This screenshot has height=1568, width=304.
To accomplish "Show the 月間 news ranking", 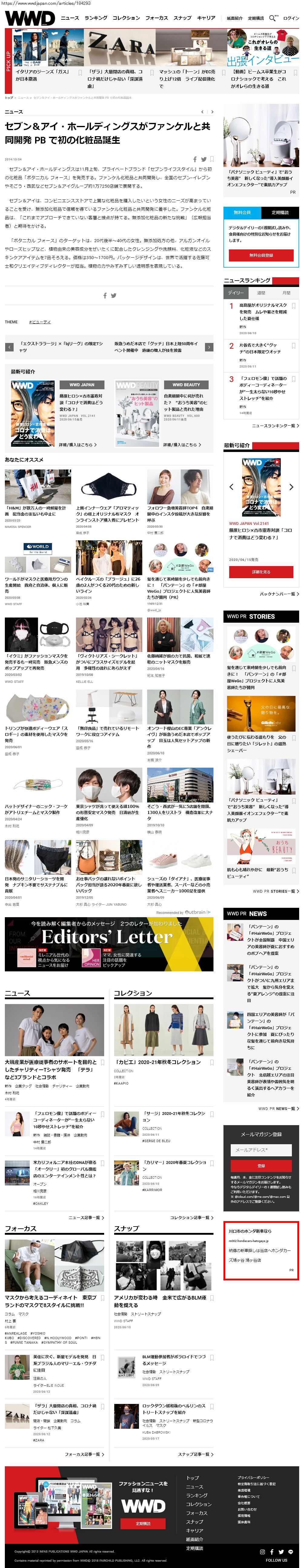I will click(286, 293).
